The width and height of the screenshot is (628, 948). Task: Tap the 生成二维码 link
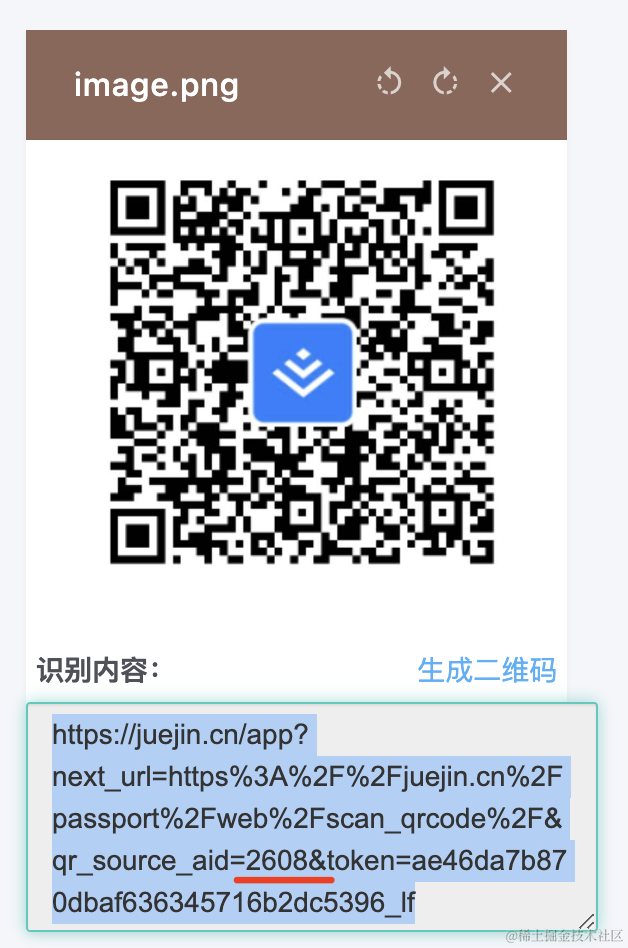point(486,670)
